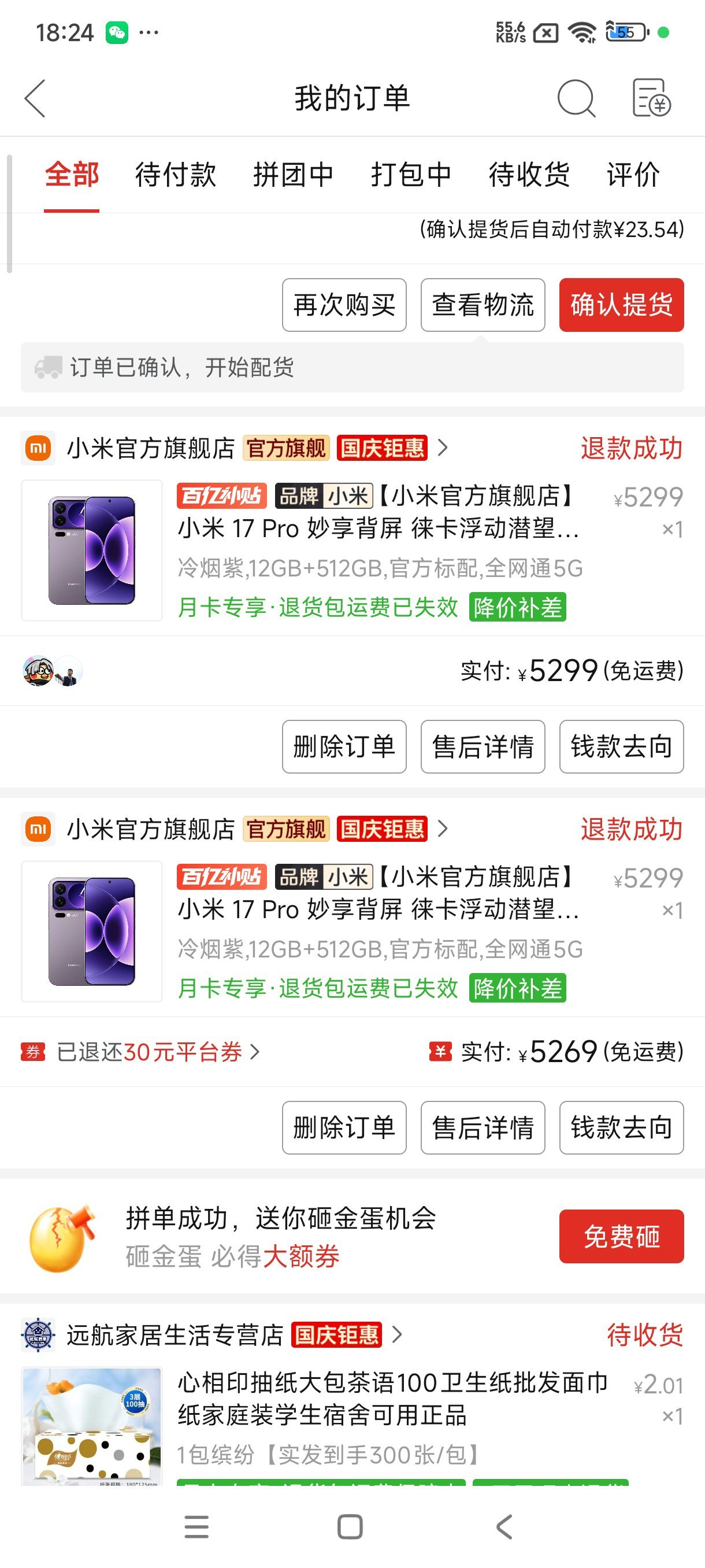This screenshot has width=705, height=1568.
Task: Delete the ¥5299 paid order
Action: tap(344, 747)
